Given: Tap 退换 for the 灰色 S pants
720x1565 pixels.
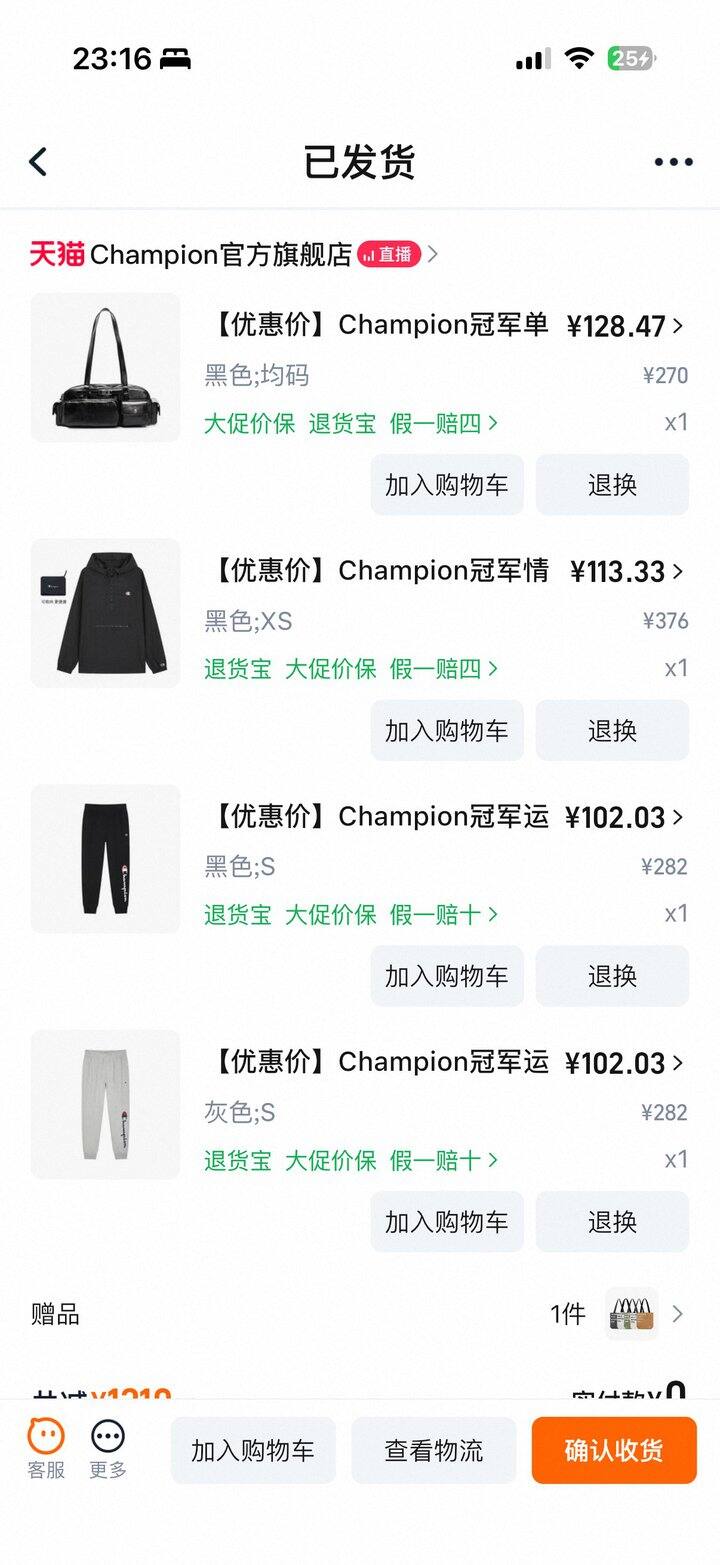Looking at the screenshot, I should 612,1222.
